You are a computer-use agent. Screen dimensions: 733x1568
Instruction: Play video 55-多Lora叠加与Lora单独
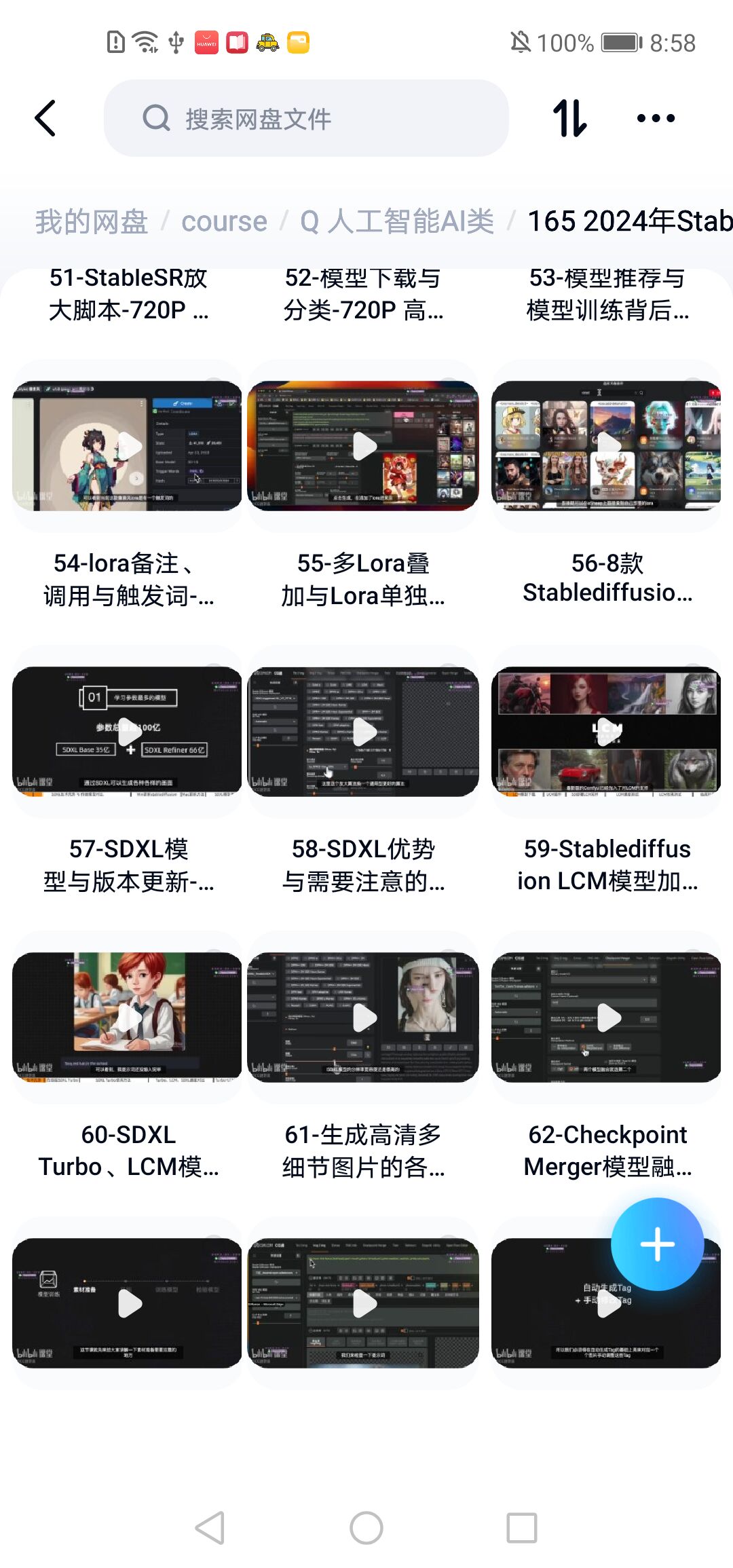click(x=364, y=446)
